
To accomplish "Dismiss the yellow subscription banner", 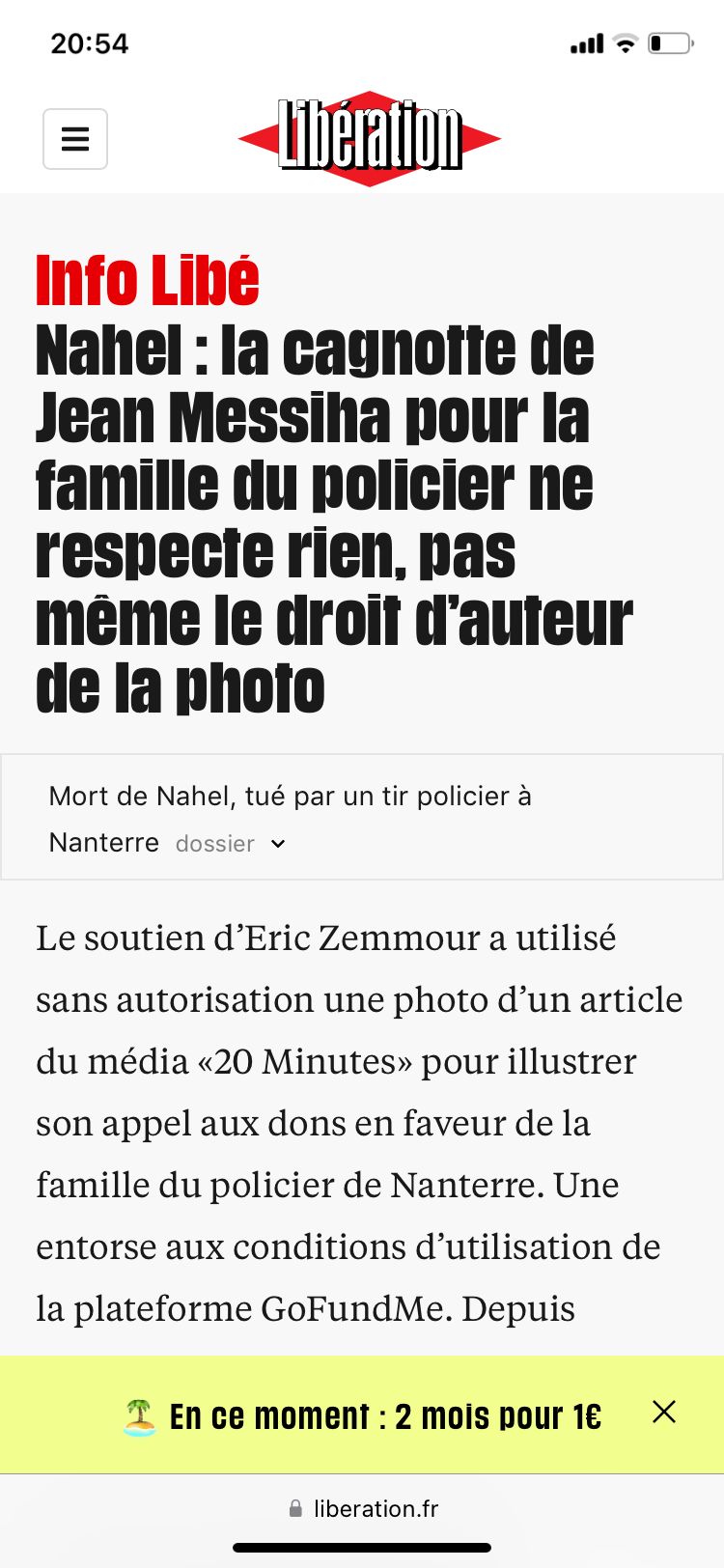I will tap(664, 1413).
